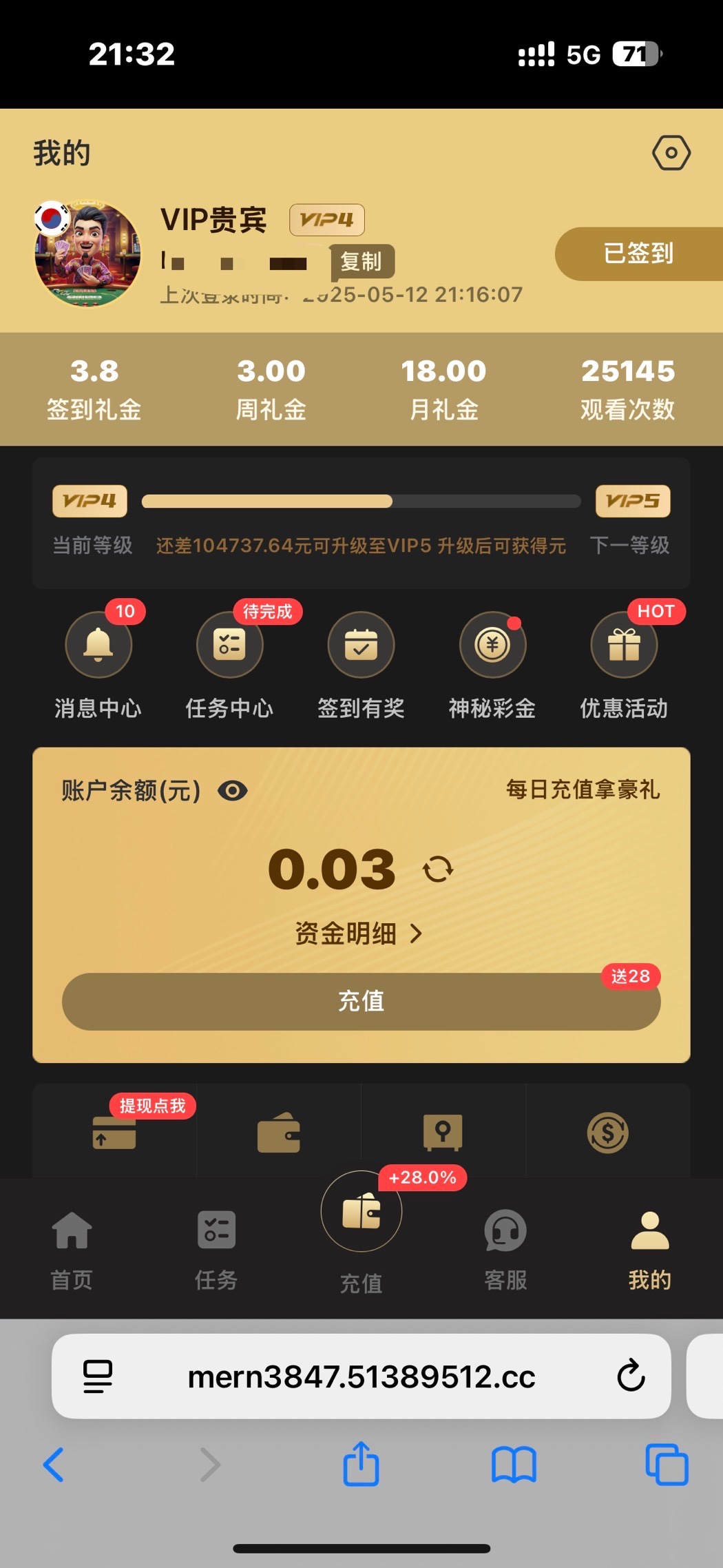Open the wallet icon shortcut
Viewport: 723px width, 1568px height.
click(279, 1133)
